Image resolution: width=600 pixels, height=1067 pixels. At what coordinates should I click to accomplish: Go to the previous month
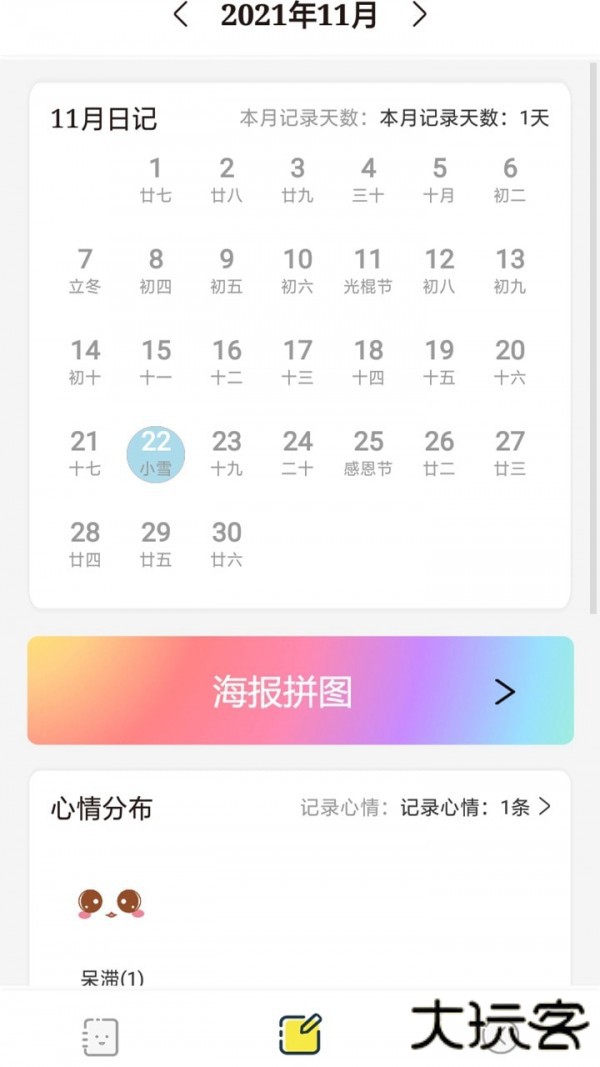pyautogui.click(x=181, y=15)
